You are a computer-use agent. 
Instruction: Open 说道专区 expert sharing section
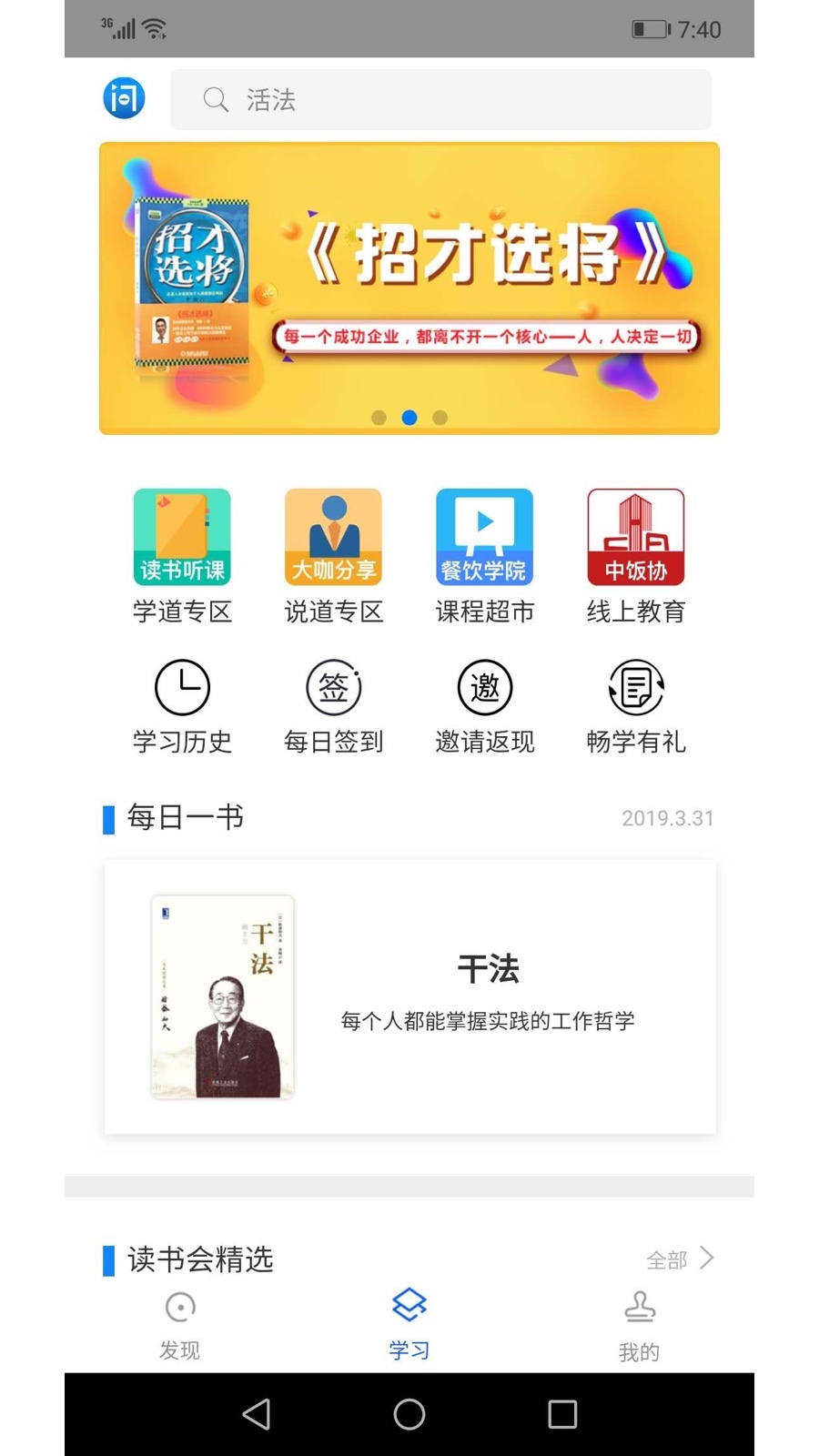[x=333, y=555]
